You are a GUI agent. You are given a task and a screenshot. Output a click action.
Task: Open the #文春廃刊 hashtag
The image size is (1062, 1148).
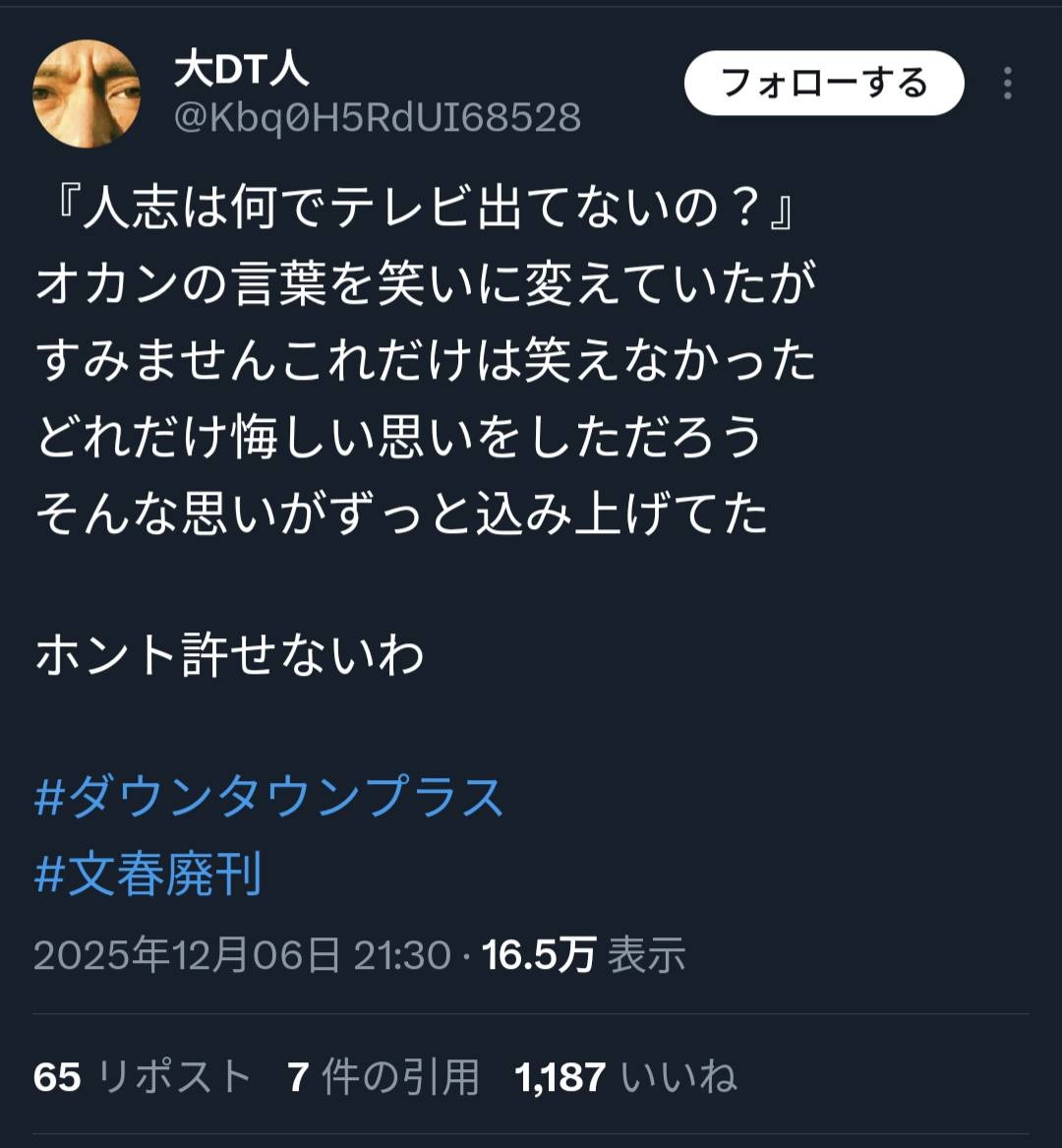pyautogui.click(x=148, y=875)
